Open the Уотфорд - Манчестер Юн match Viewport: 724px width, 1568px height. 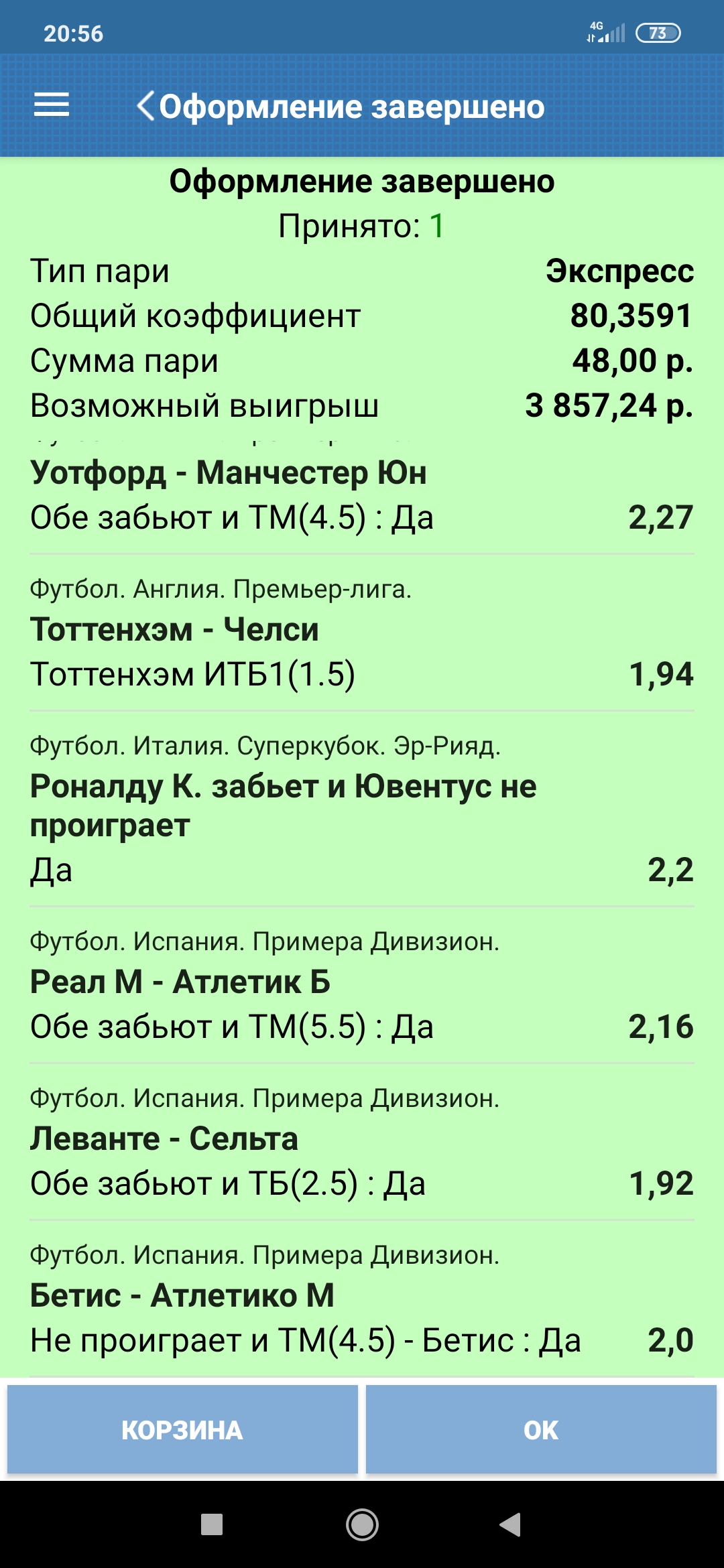230,473
